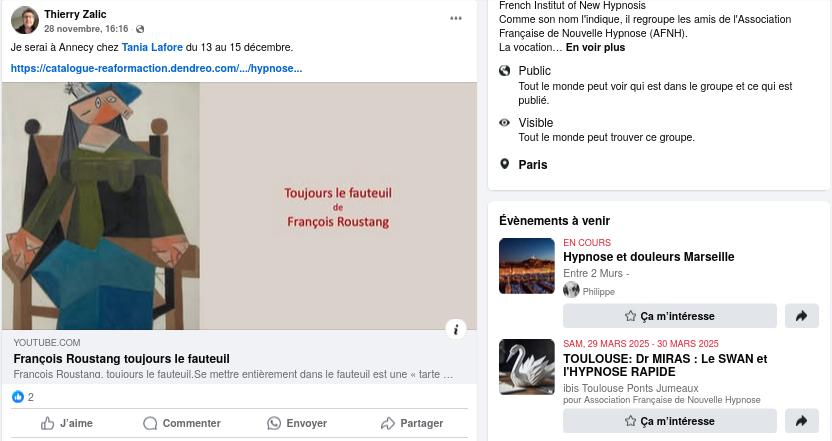Screen dimensions: 832x441
Task: View reactions count on Thierry's post
Action: 23,397
